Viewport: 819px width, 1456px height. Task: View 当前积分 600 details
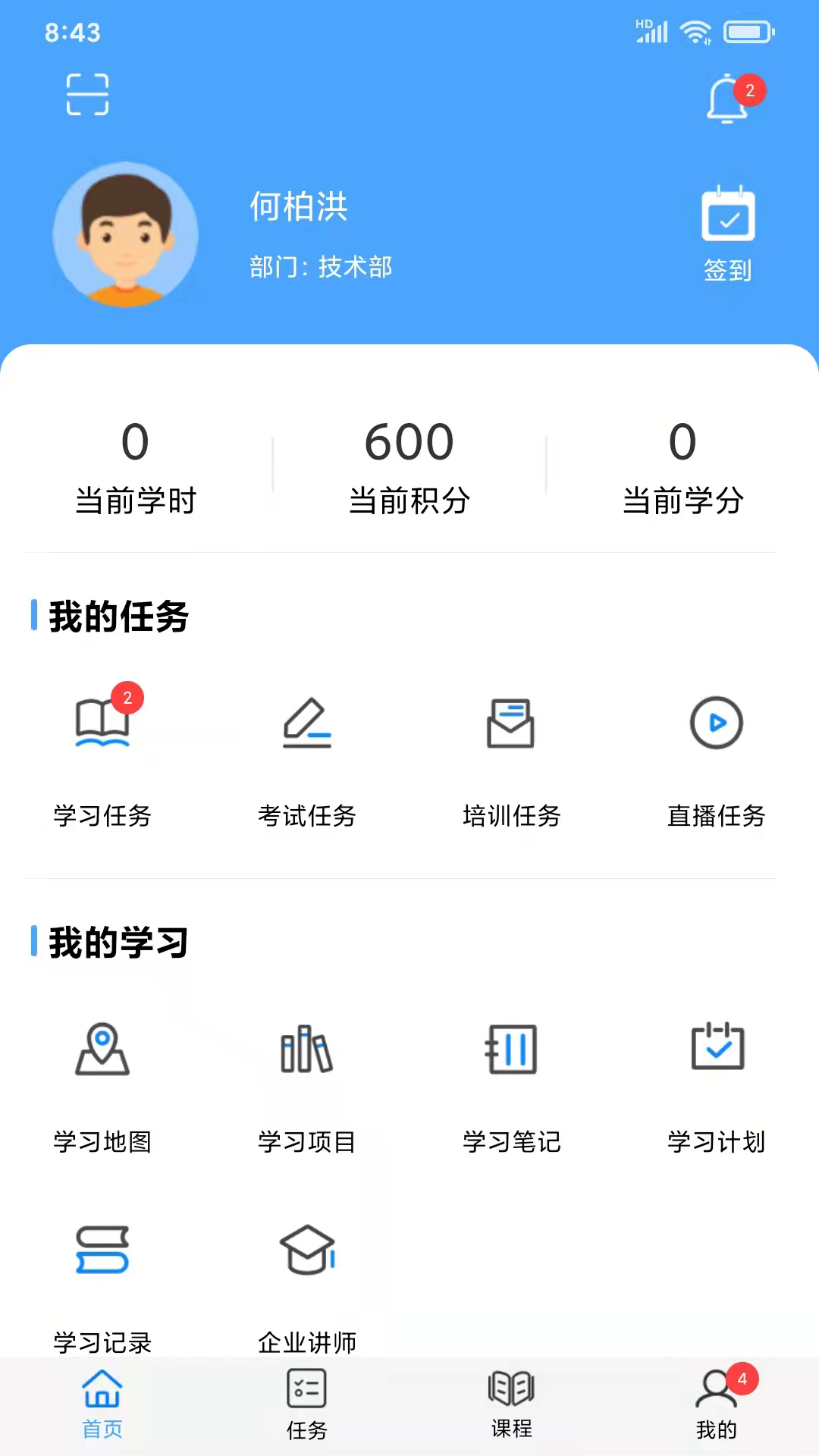[x=409, y=466]
